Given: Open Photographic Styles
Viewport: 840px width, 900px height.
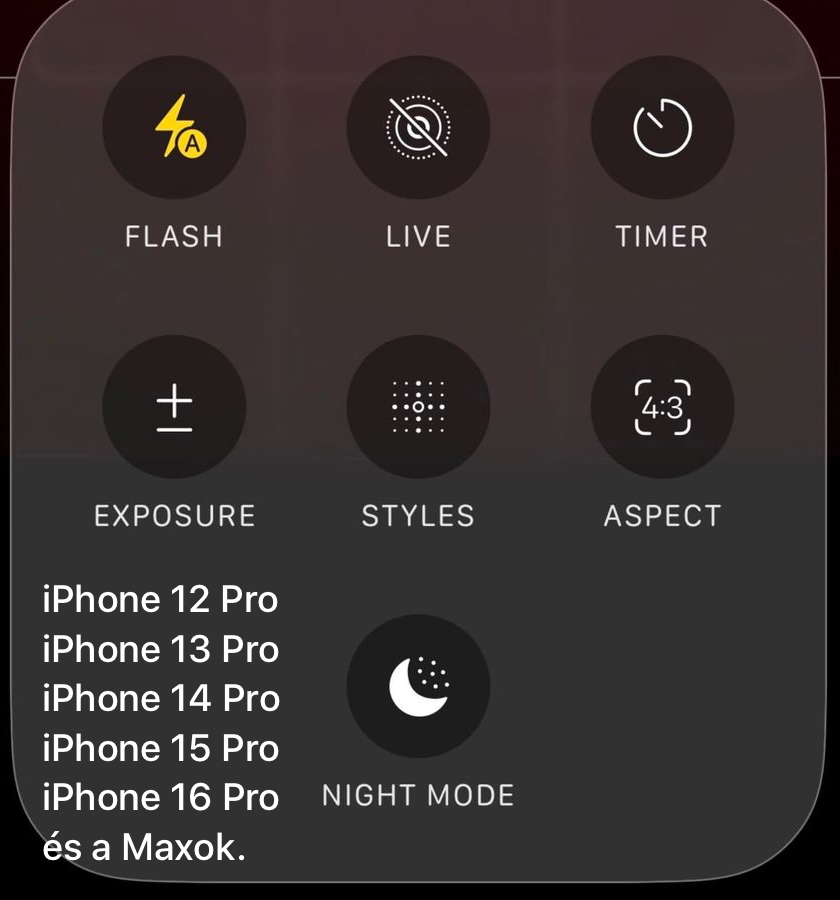Looking at the screenshot, I should [418, 407].
